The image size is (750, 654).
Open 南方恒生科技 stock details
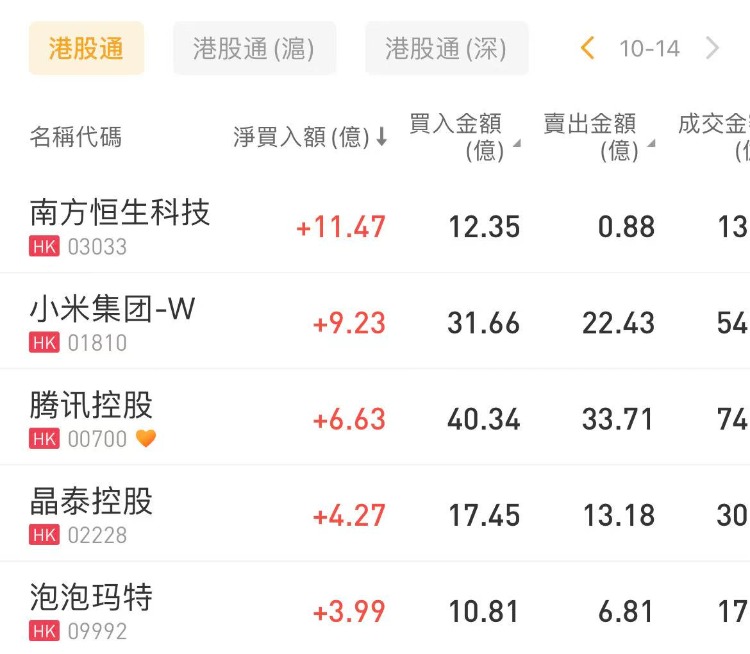[120, 225]
